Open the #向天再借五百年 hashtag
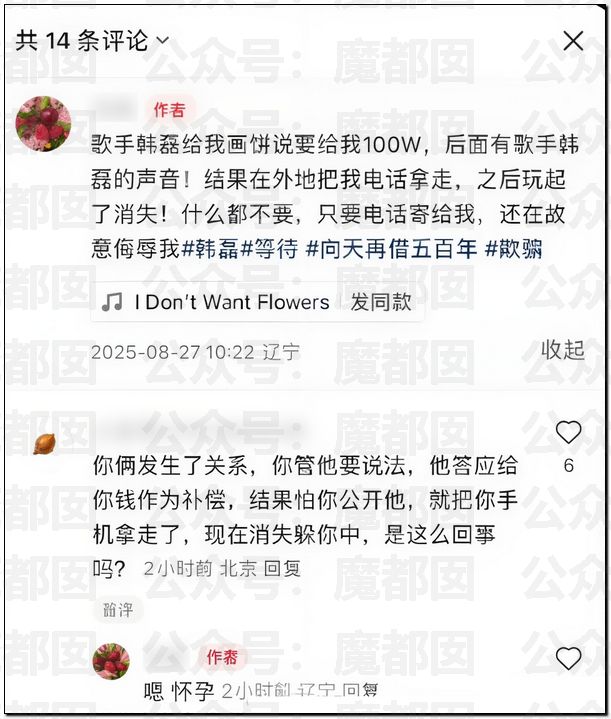611x719 pixels. point(391,249)
